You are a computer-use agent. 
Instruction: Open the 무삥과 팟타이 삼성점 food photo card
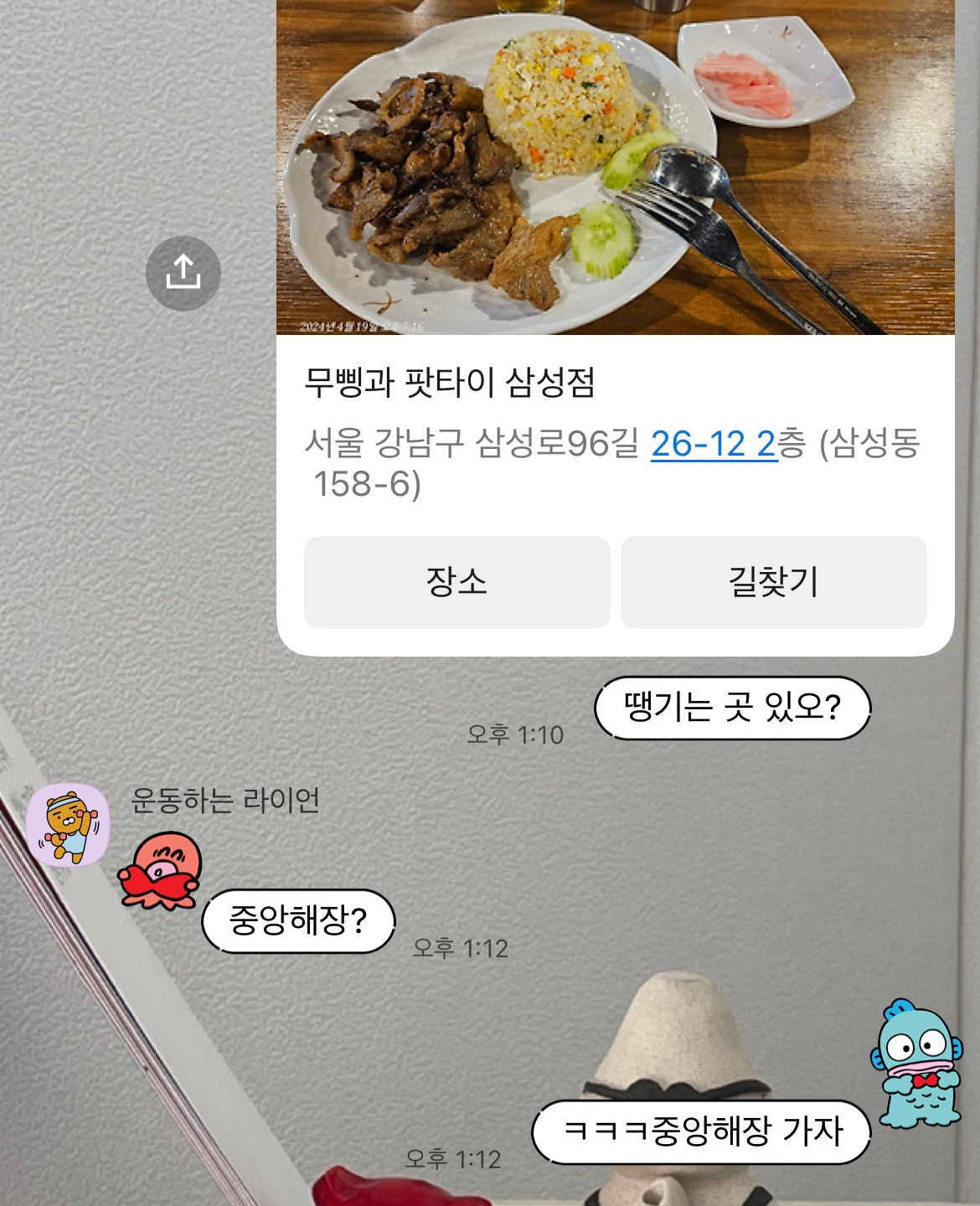pyautogui.click(x=615, y=167)
